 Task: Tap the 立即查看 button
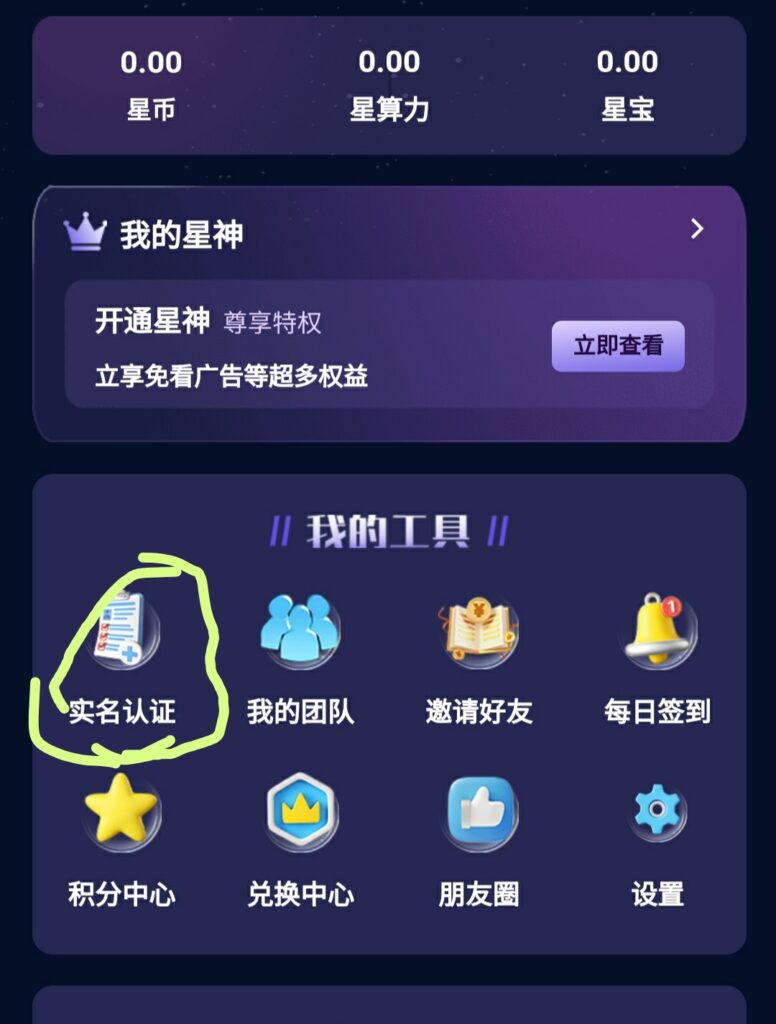[x=618, y=346]
